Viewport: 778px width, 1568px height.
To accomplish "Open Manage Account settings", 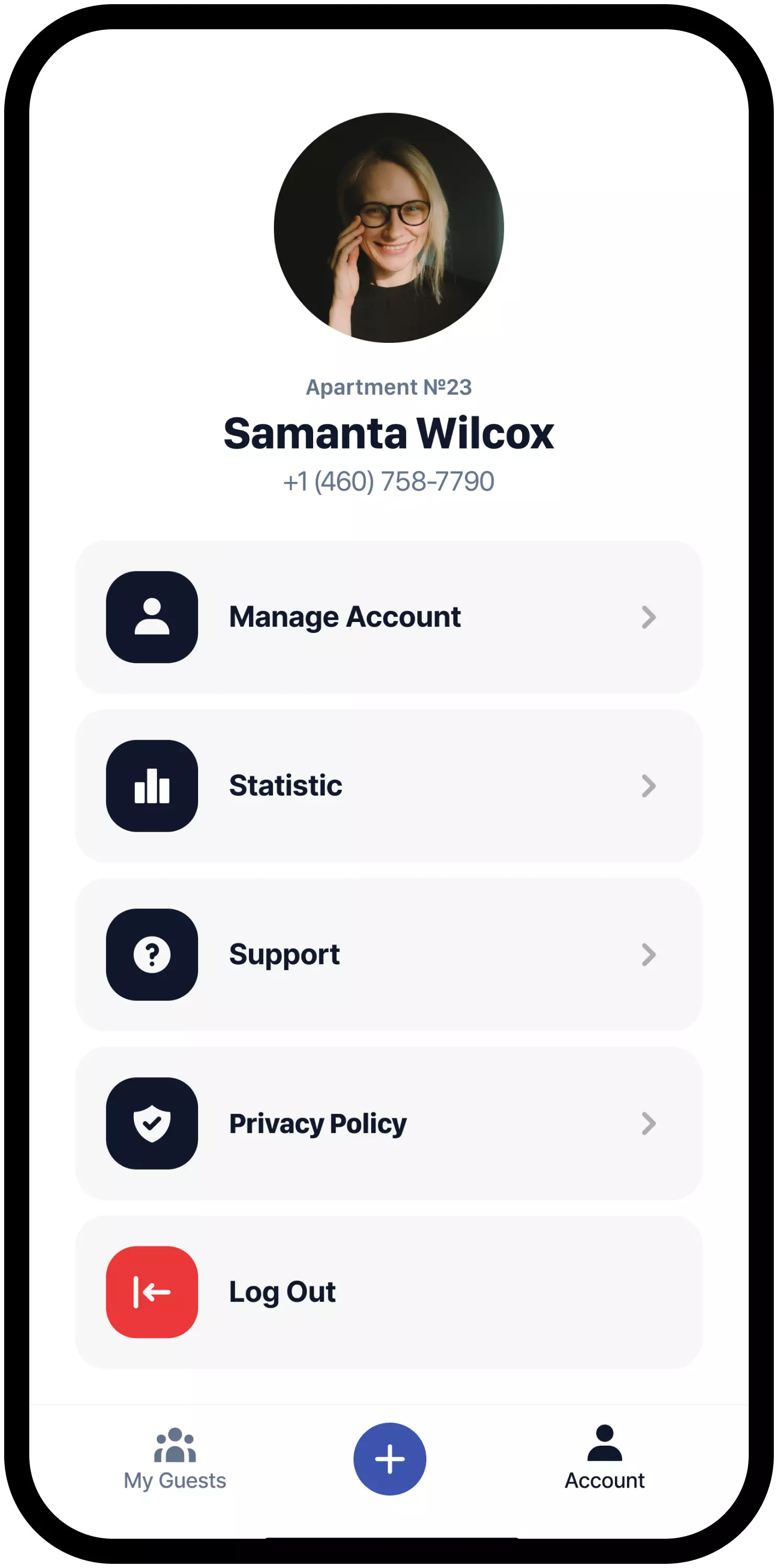I will click(388, 617).
